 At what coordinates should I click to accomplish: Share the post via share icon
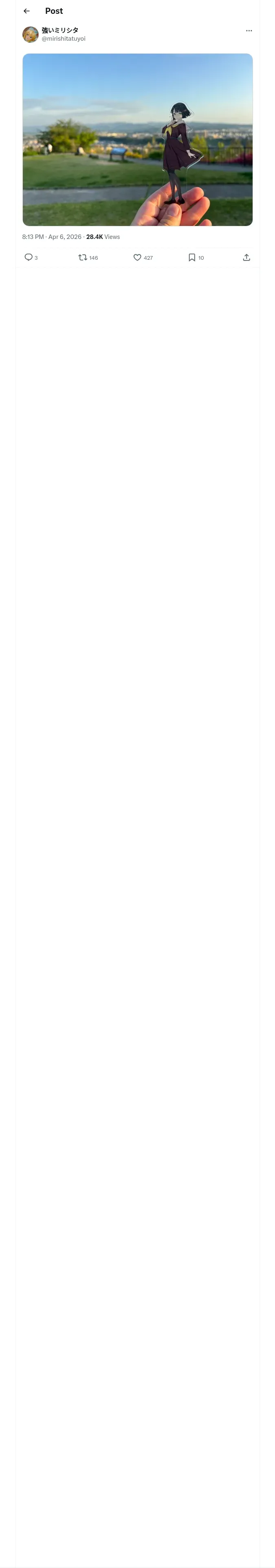coord(246,258)
